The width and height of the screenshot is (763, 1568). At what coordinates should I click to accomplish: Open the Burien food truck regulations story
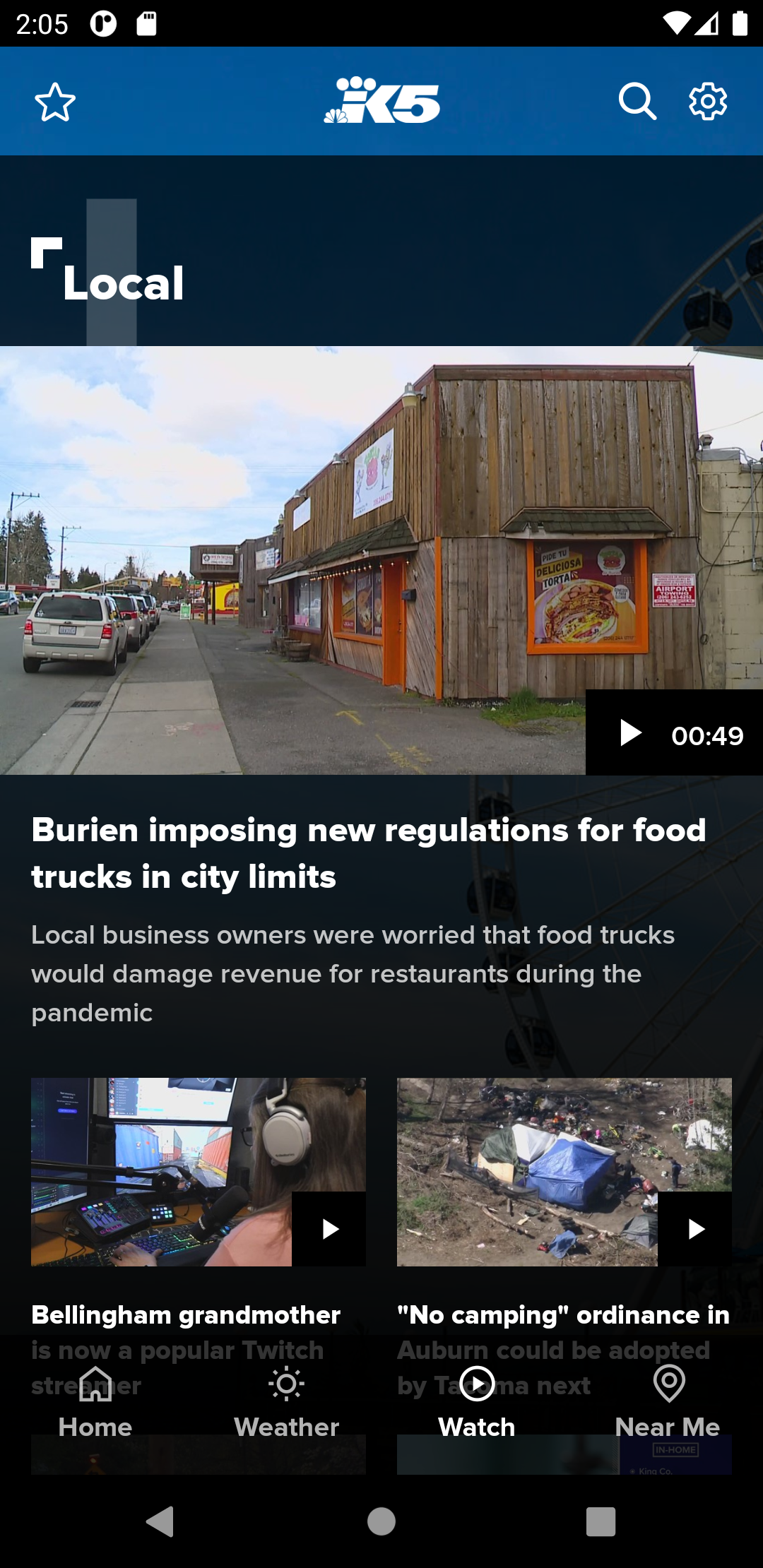(x=368, y=853)
